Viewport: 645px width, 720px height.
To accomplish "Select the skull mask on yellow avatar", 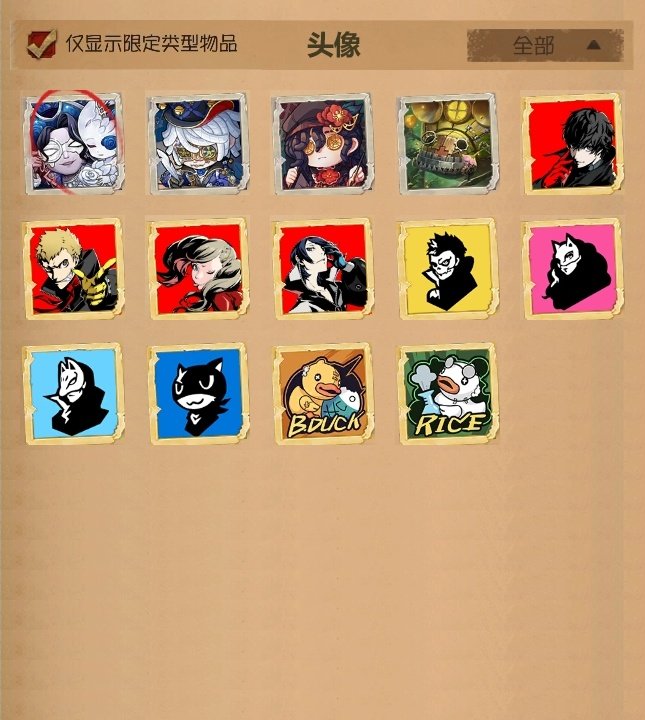I will (447, 268).
